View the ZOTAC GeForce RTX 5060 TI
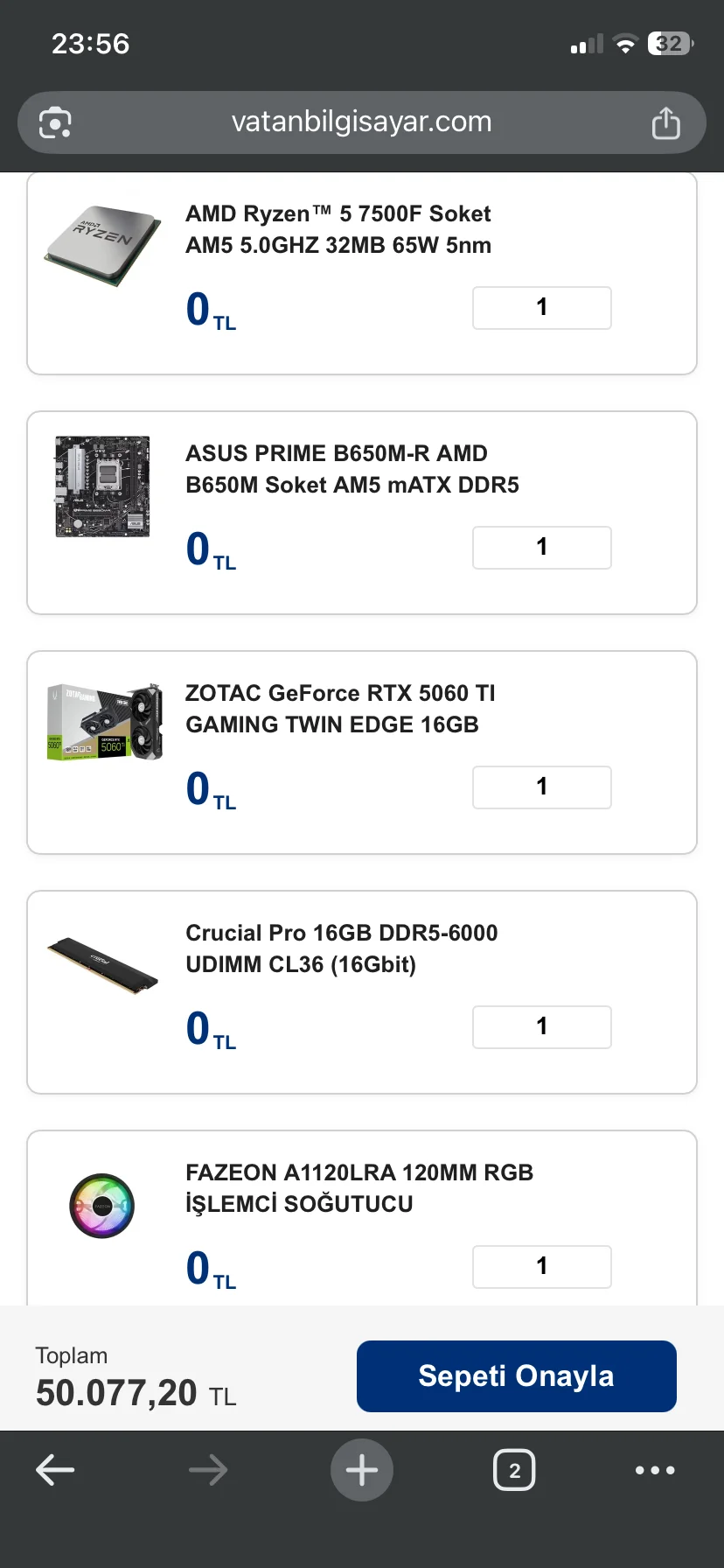 (340, 709)
